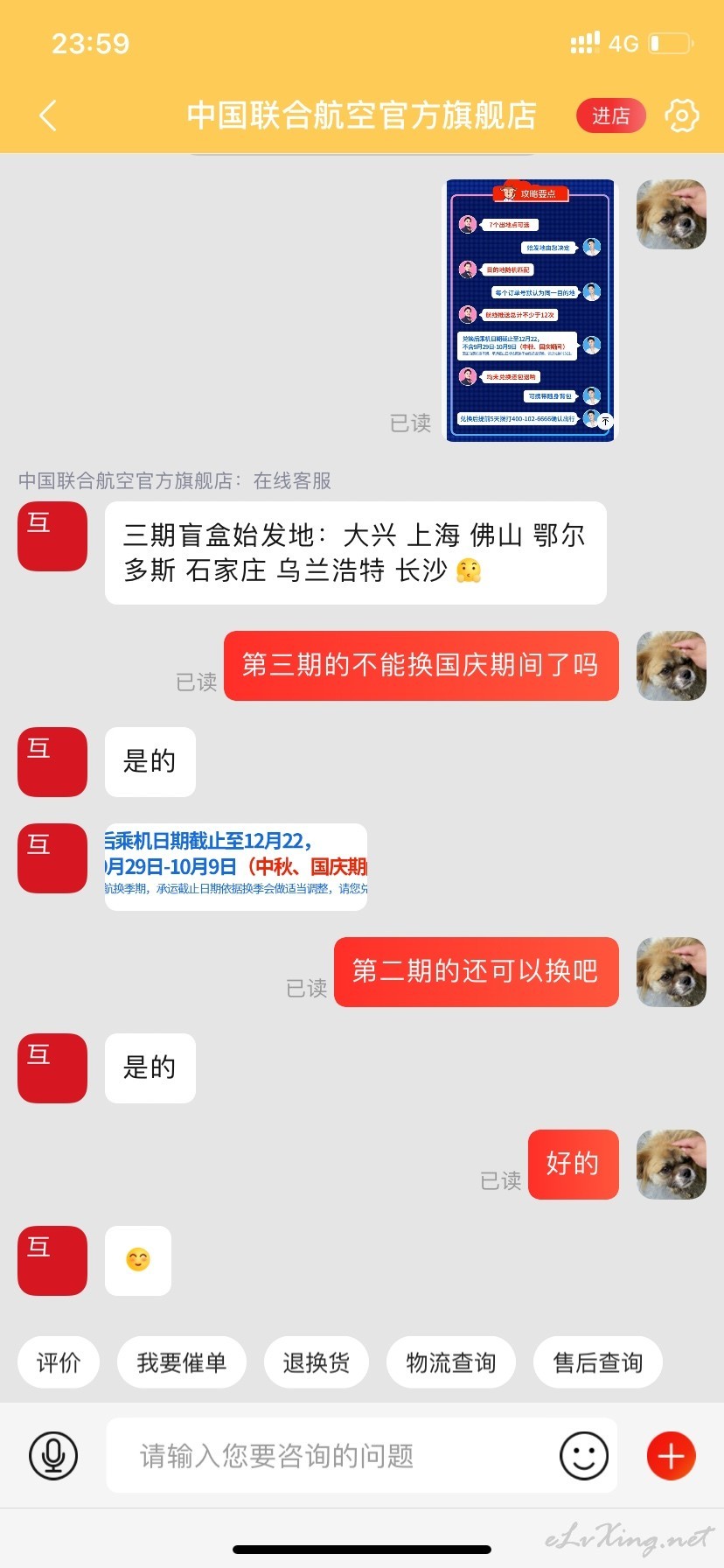
Task: Open chat settings gear icon
Action: click(x=682, y=115)
